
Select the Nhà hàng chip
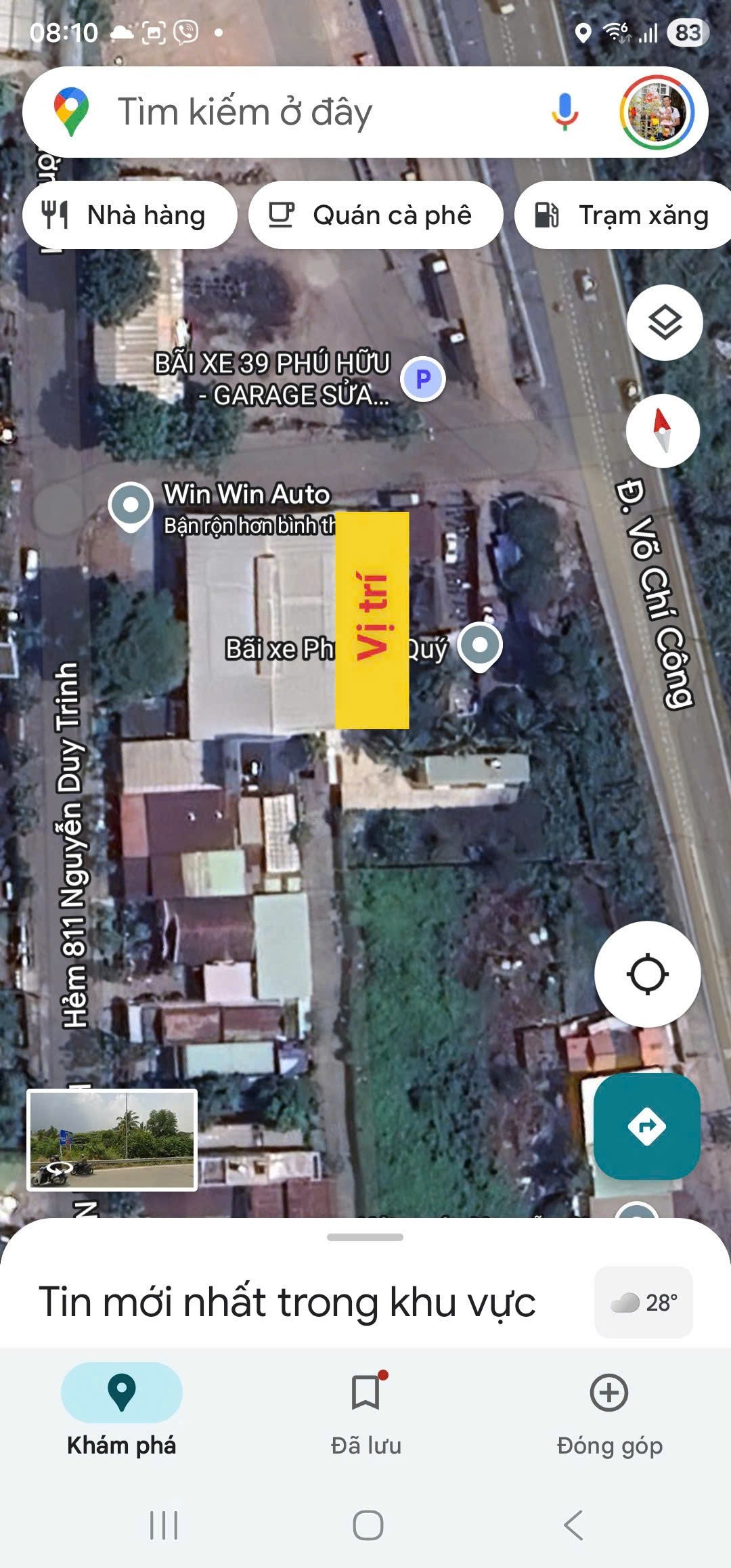129,215
